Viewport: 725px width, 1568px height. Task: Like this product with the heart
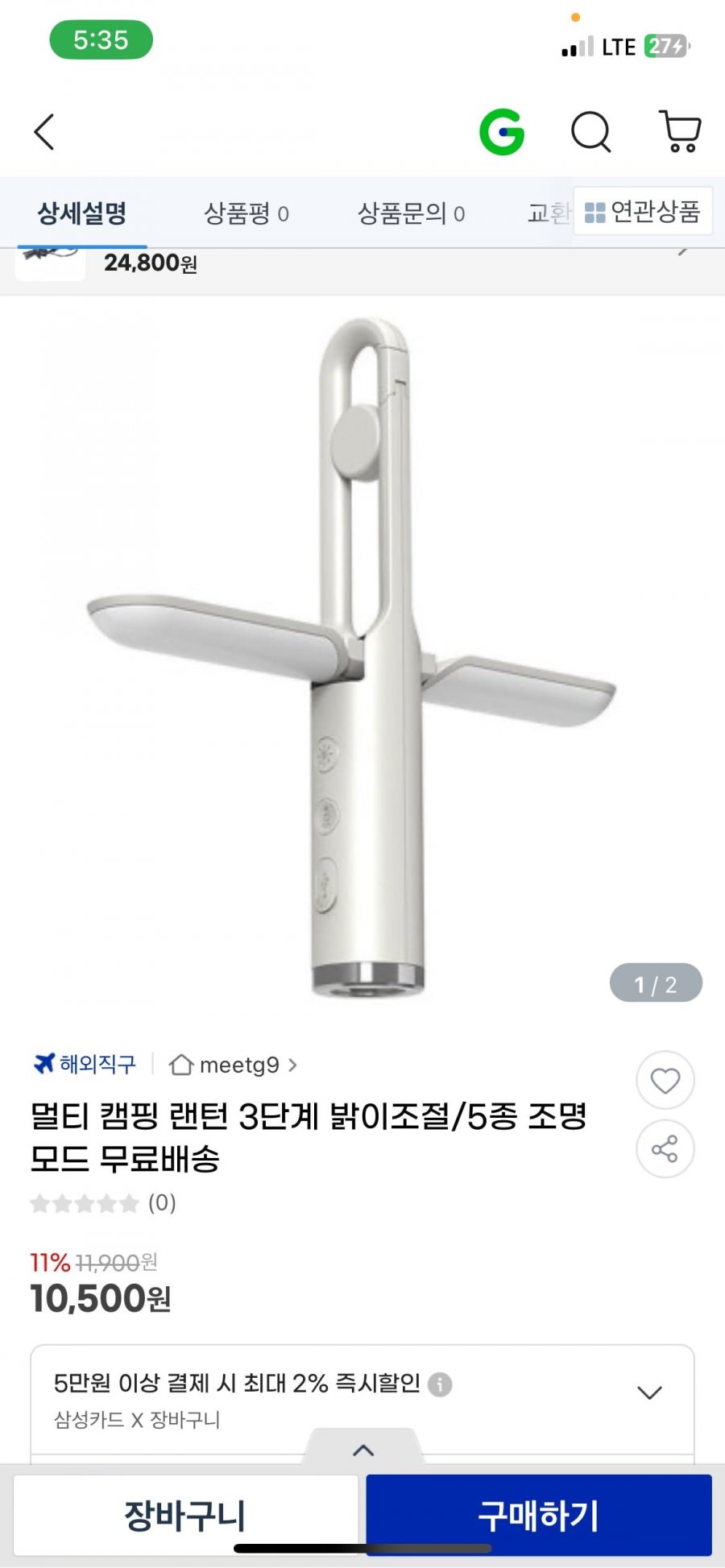(665, 1080)
